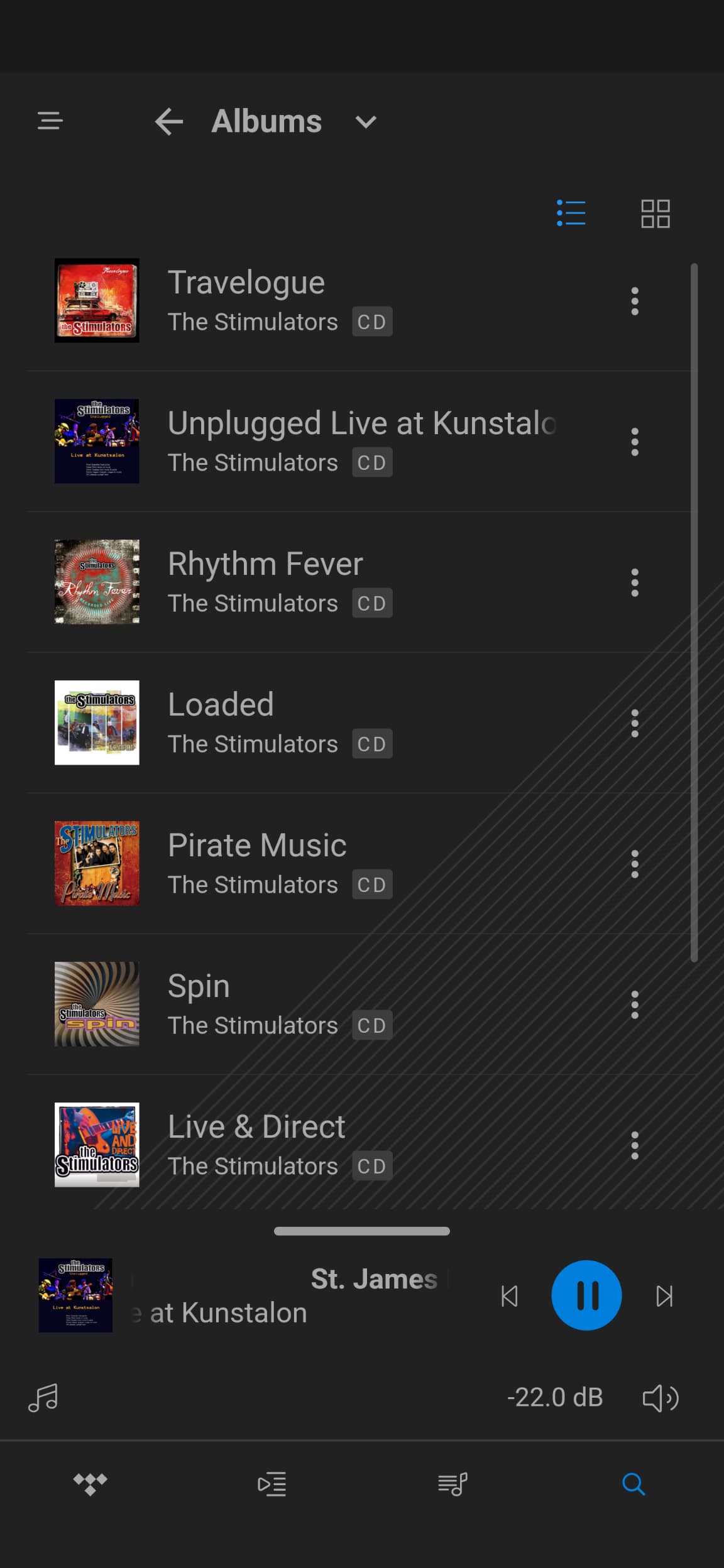
Task: Skip to the next track
Action: click(x=664, y=1296)
